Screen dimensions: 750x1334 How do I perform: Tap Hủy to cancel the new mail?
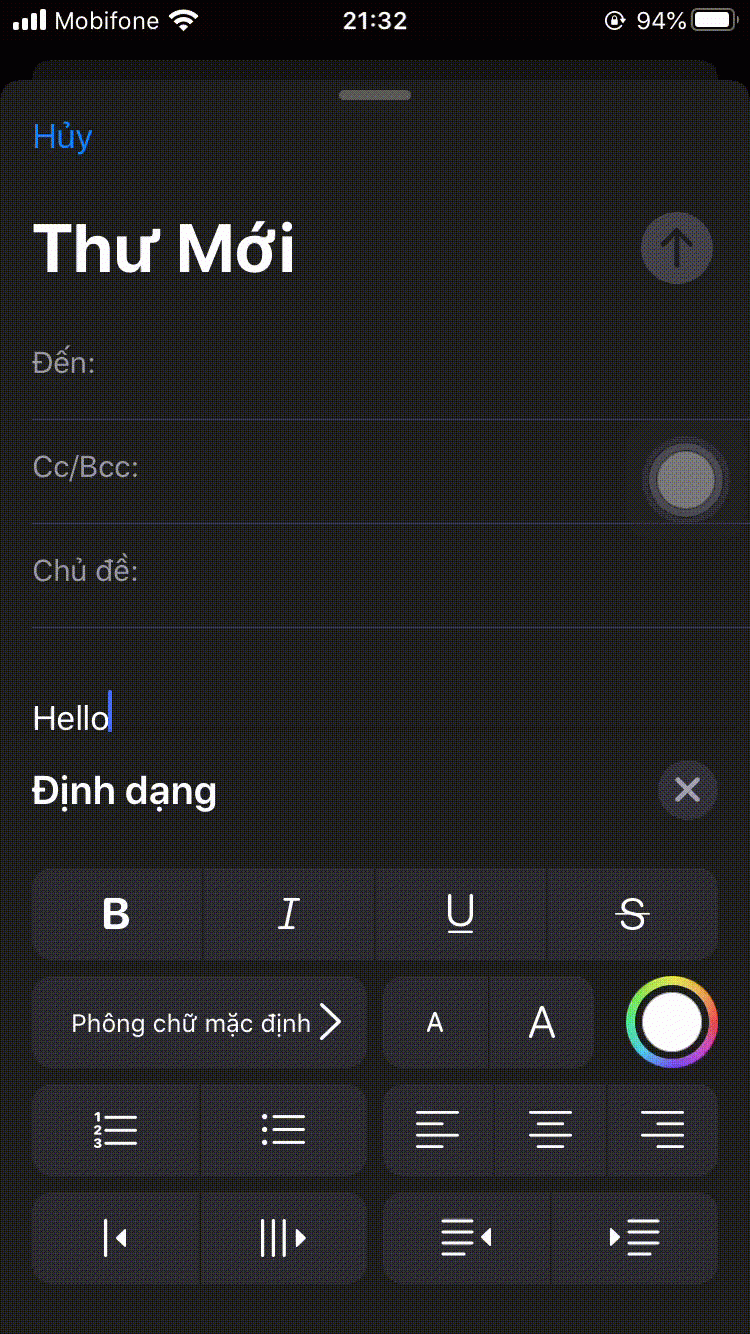[x=62, y=137]
